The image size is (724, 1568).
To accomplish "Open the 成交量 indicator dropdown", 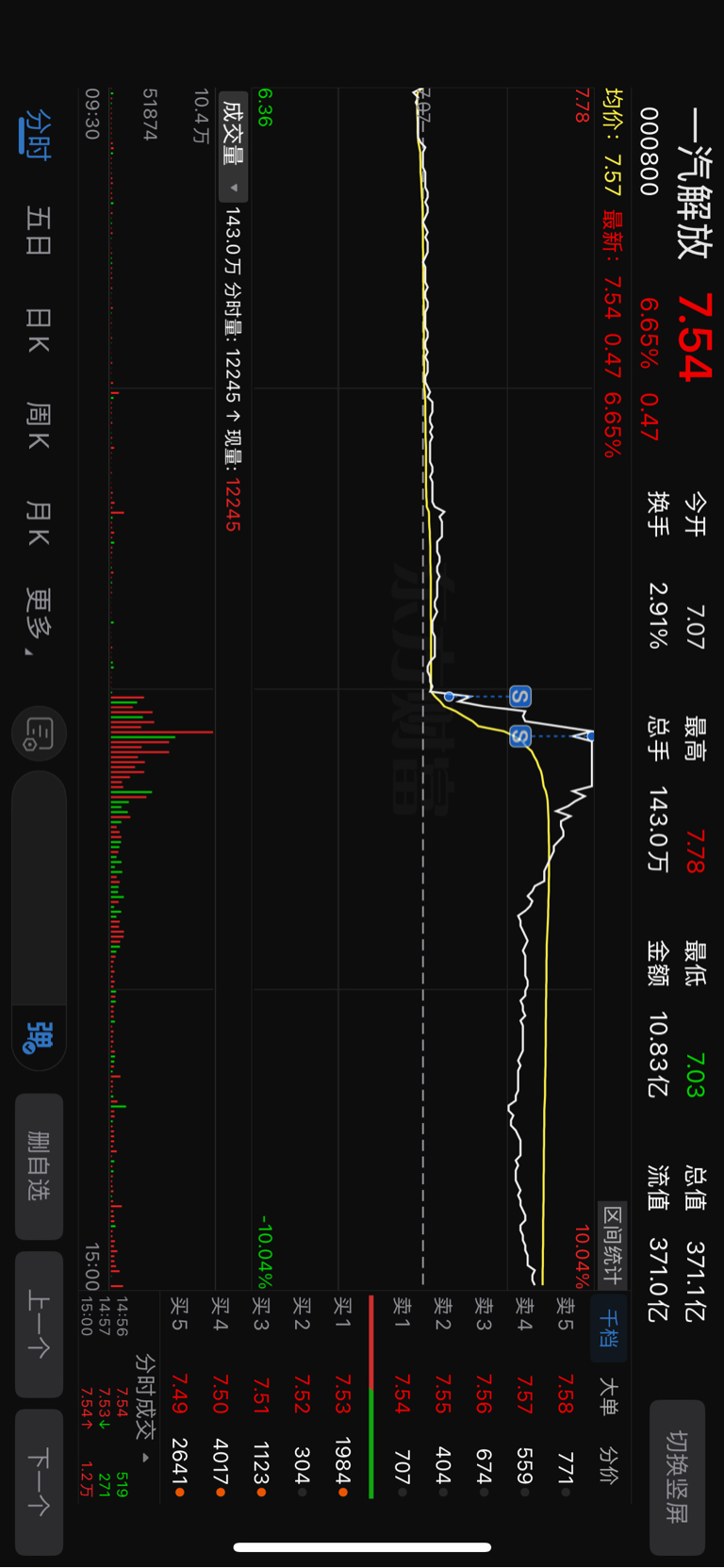I will click(x=234, y=145).
